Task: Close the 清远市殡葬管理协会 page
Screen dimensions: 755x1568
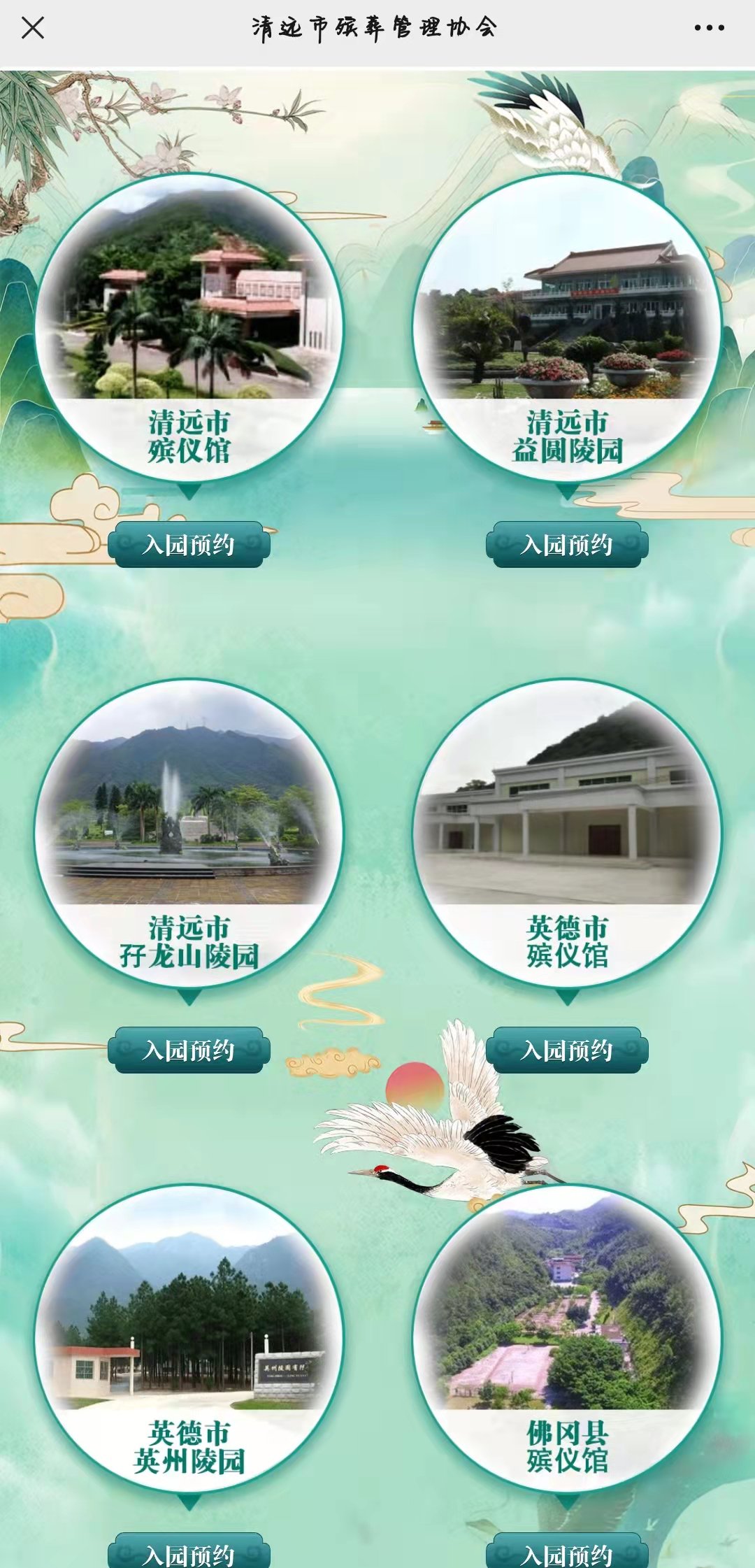Action: 32,28
